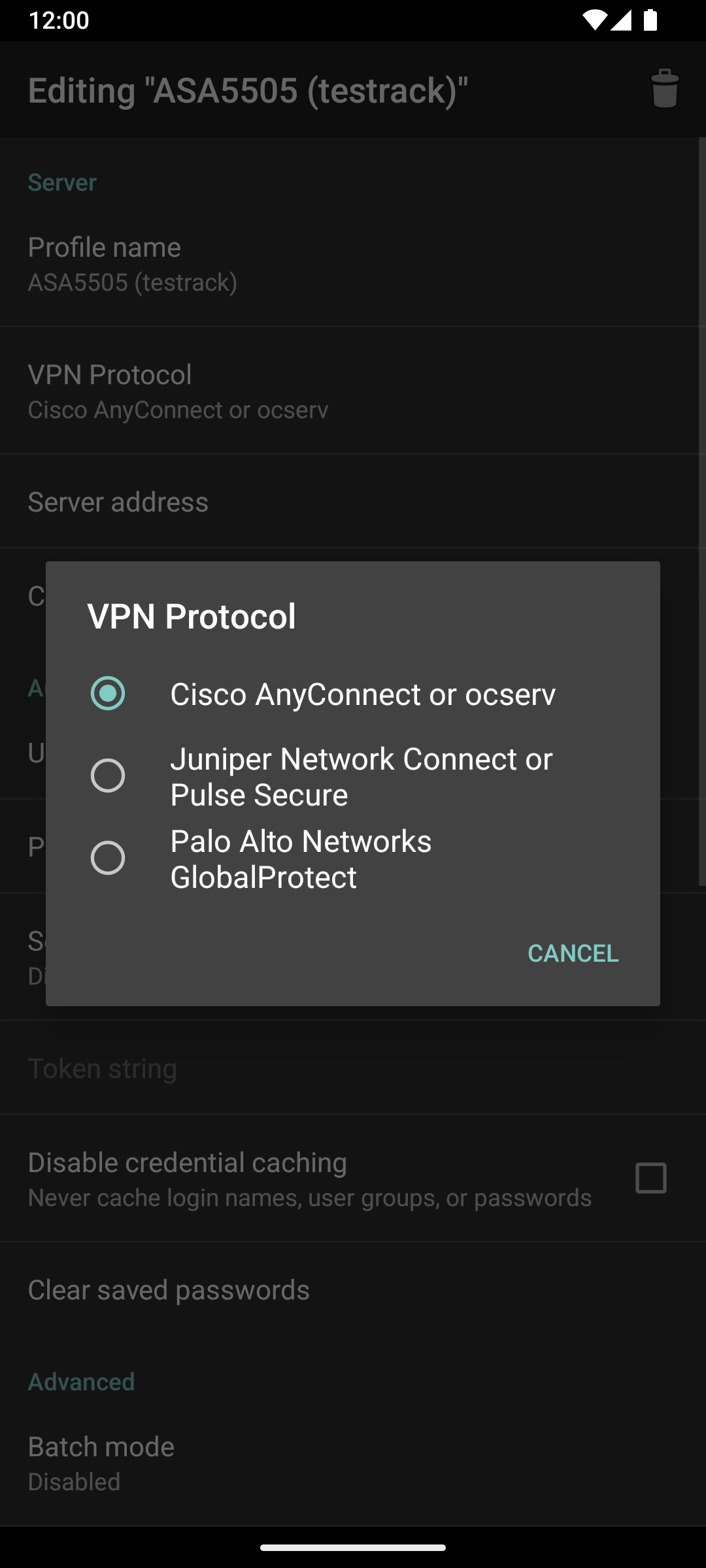Pick Palo Alto Networks GlobalProtect option
This screenshot has height=1568, width=706.
(x=353, y=858)
